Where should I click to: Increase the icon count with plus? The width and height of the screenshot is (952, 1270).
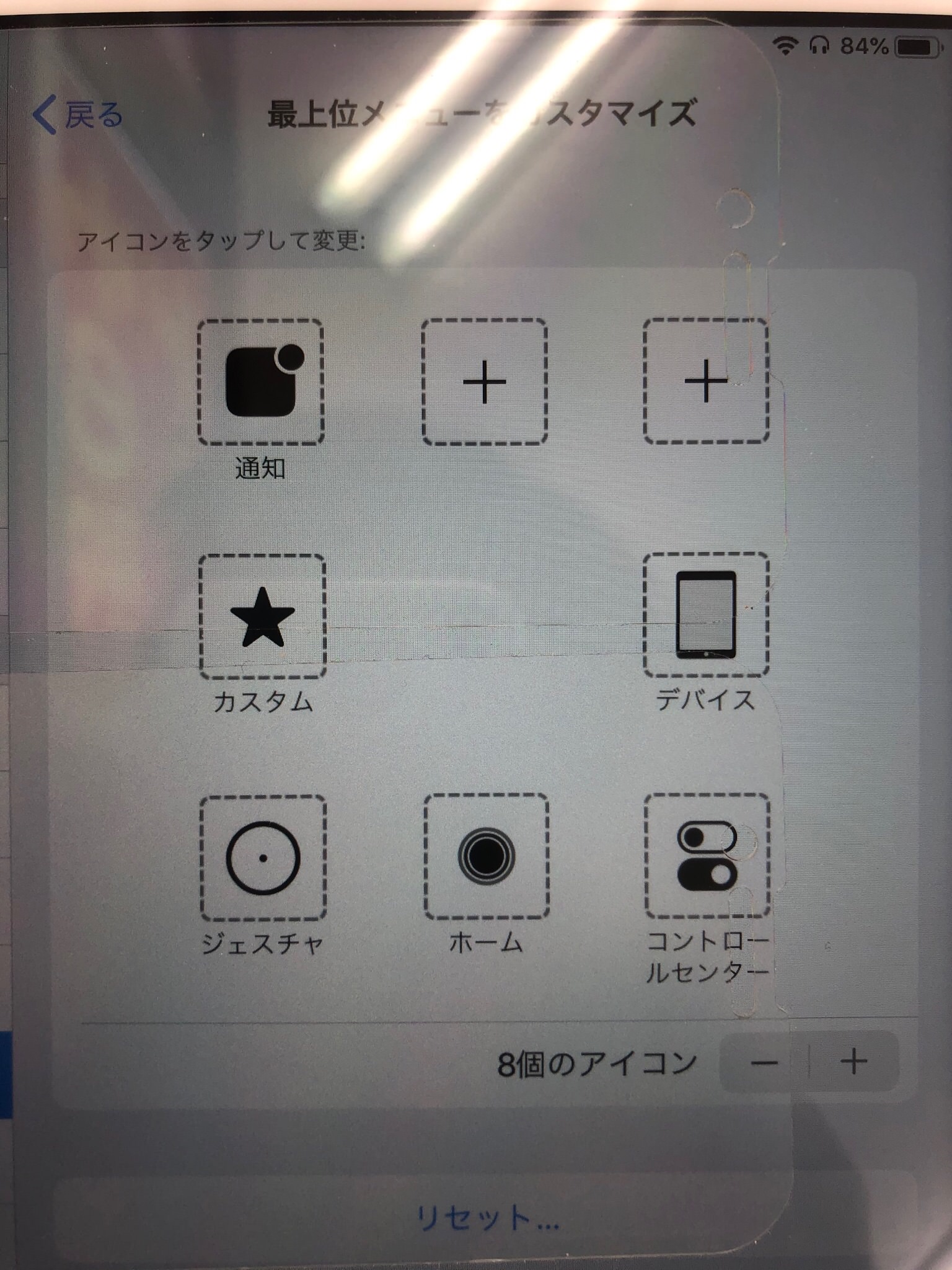[853, 1062]
